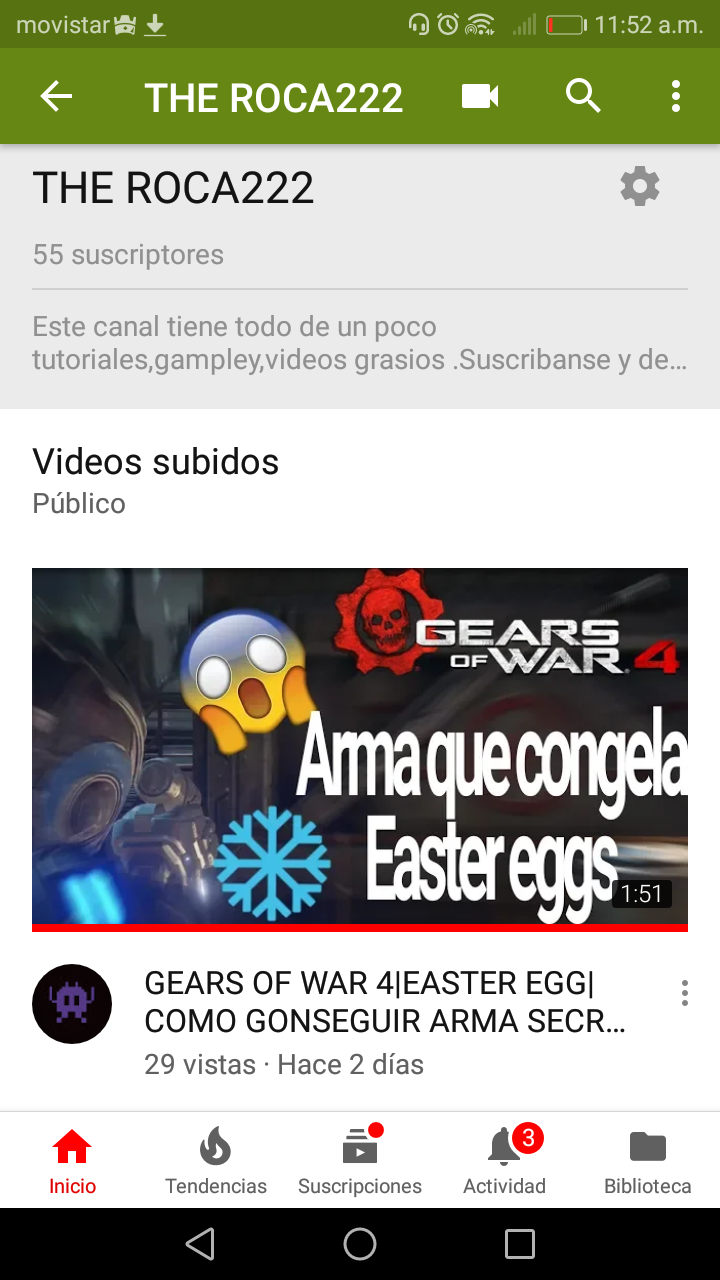Go to the Inicio tab
720x1280 pixels.
click(x=73, y=1160)
